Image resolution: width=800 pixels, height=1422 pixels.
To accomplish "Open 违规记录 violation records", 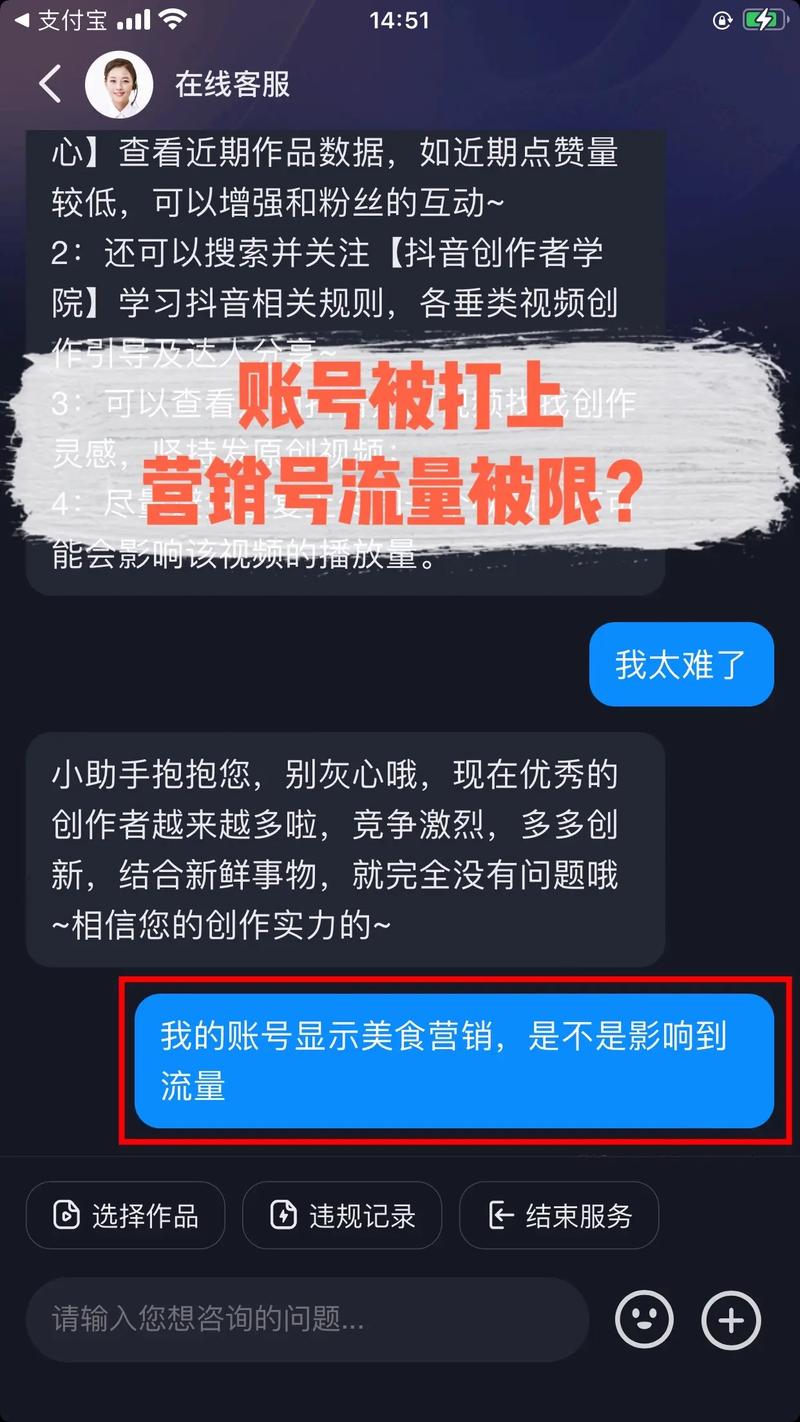I will point(342,1215).
